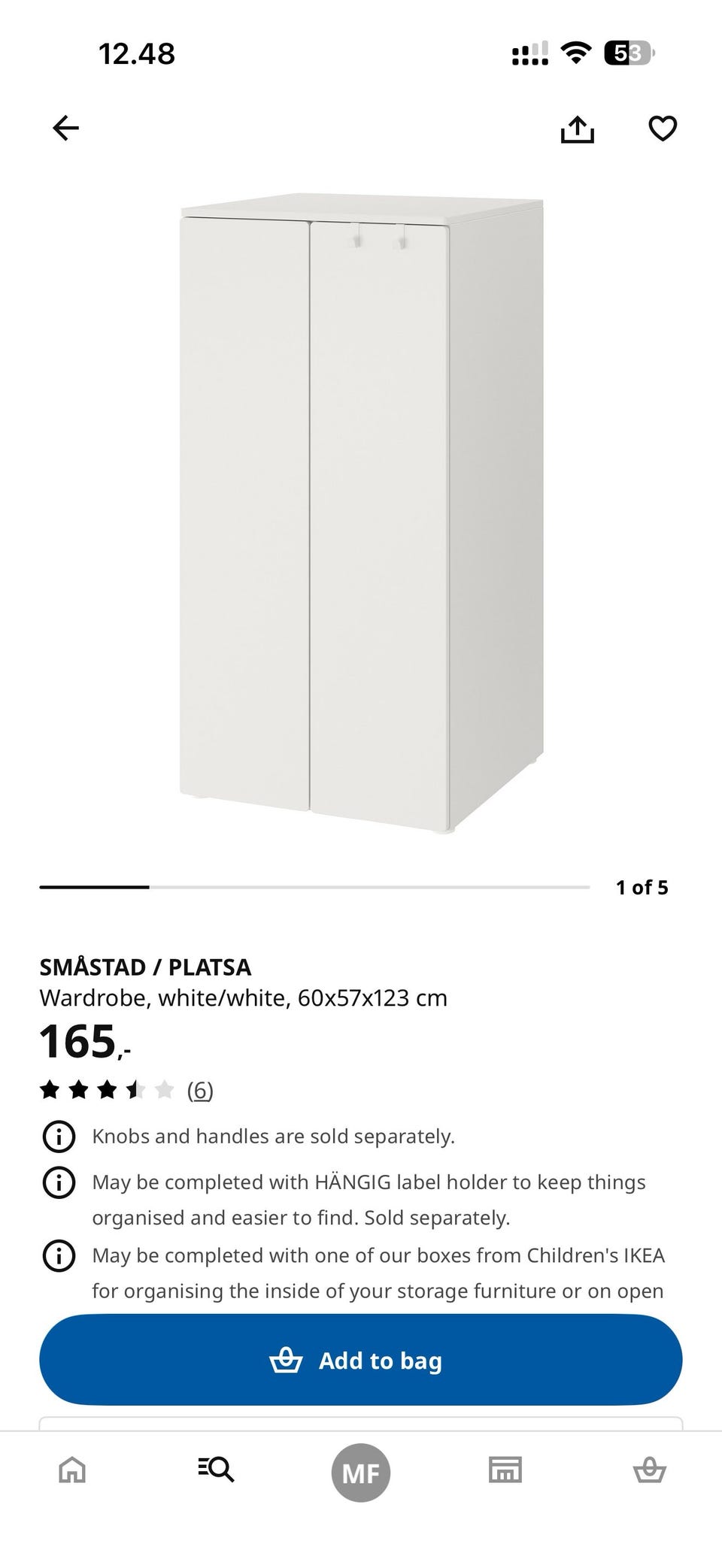Open the shopping bag tab
The image size is (722, 1568).
649,1469
